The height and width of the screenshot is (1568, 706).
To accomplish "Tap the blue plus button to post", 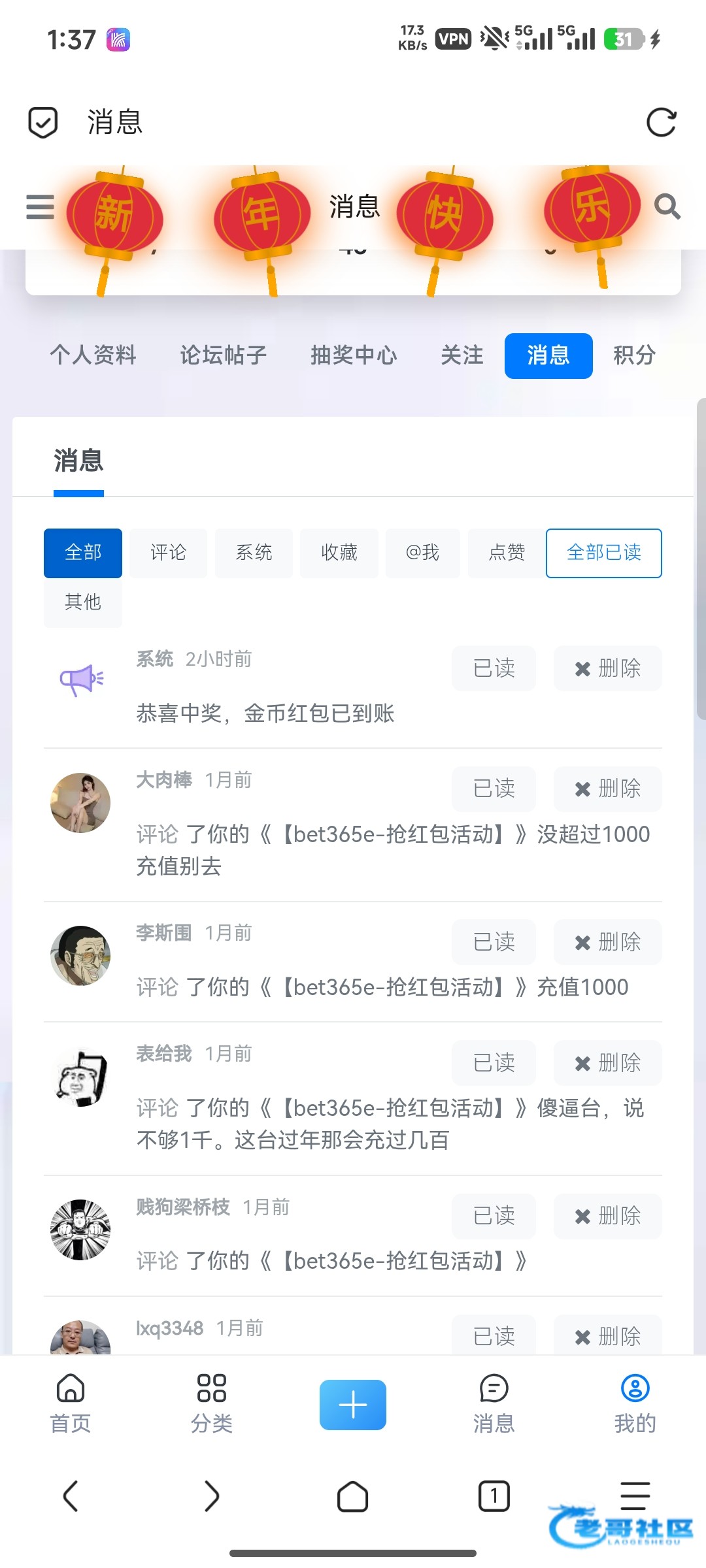I will click(353, 1405).
